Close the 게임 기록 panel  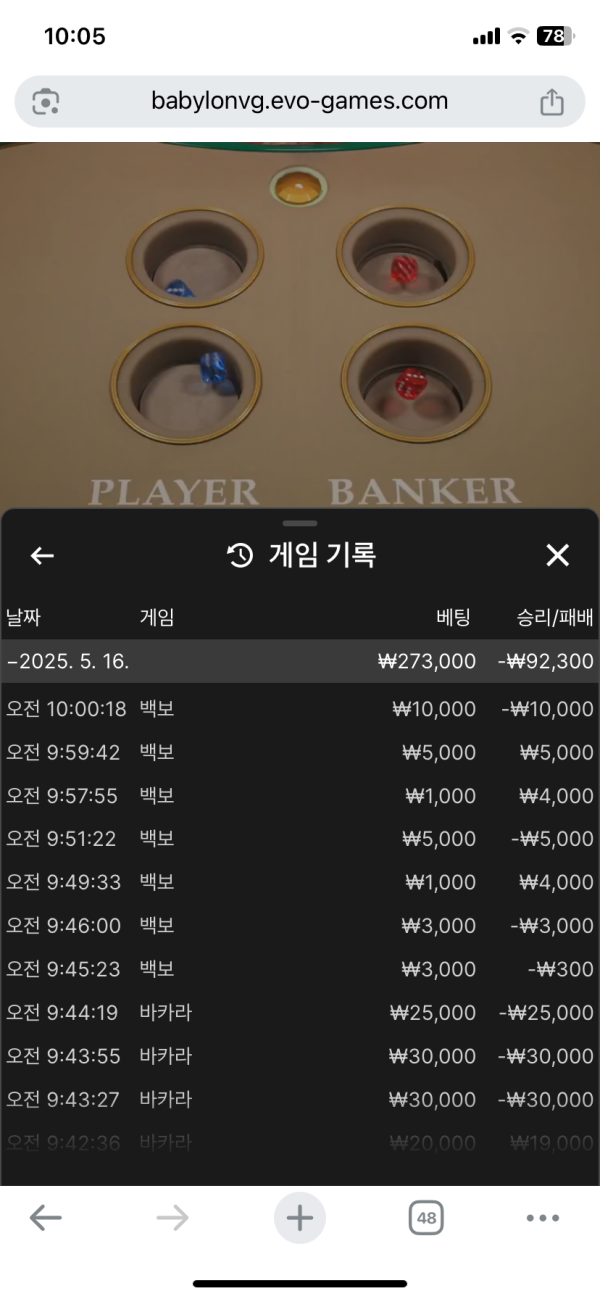click(x=557, y=556)
